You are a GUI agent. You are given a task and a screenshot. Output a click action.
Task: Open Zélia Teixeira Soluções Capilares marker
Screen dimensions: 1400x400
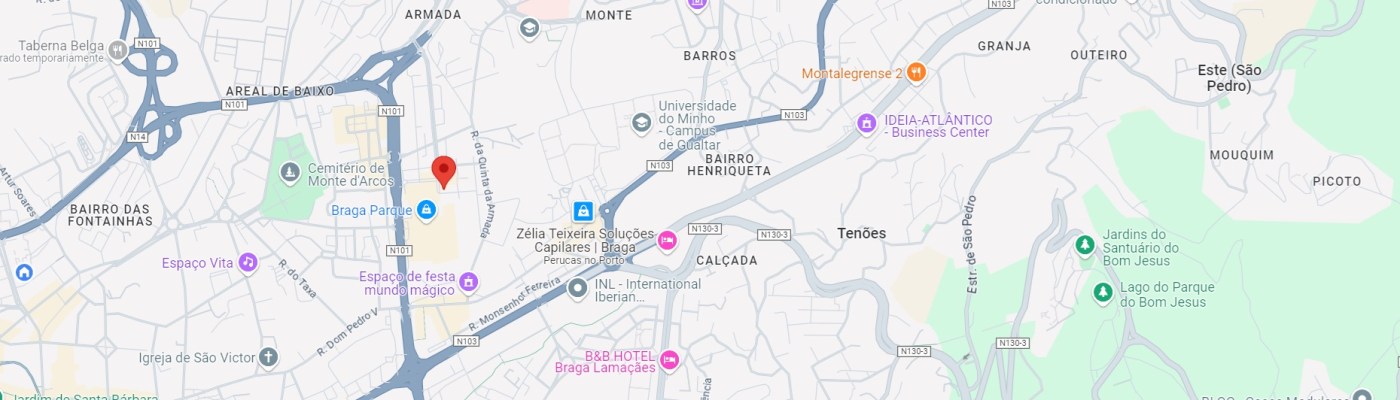click(x=667, y=240)
